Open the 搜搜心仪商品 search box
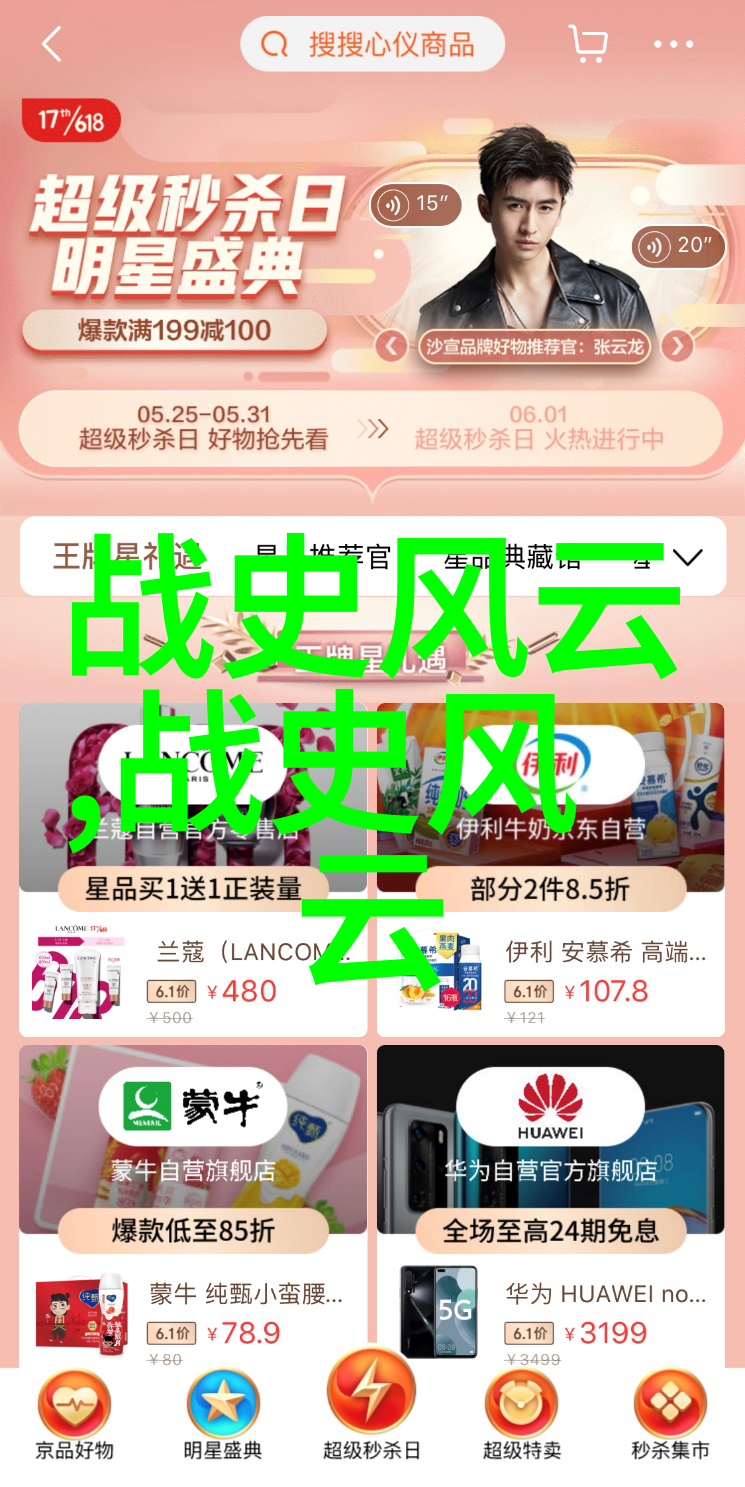The image size is (745, 1487). 373,45
